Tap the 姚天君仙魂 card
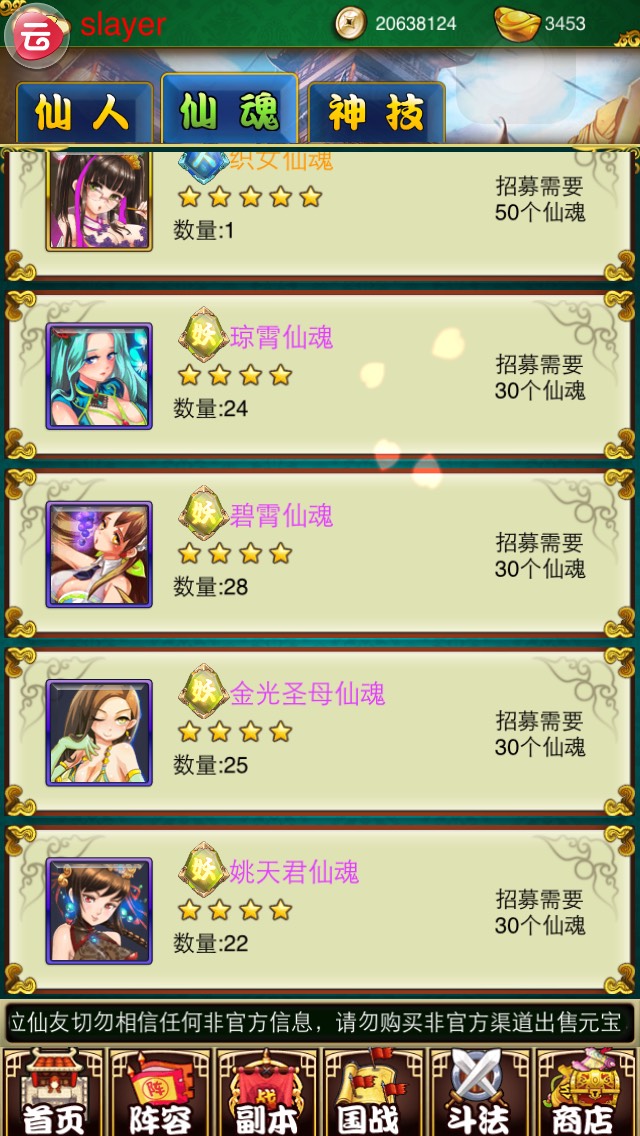 (x=320, y=909)
